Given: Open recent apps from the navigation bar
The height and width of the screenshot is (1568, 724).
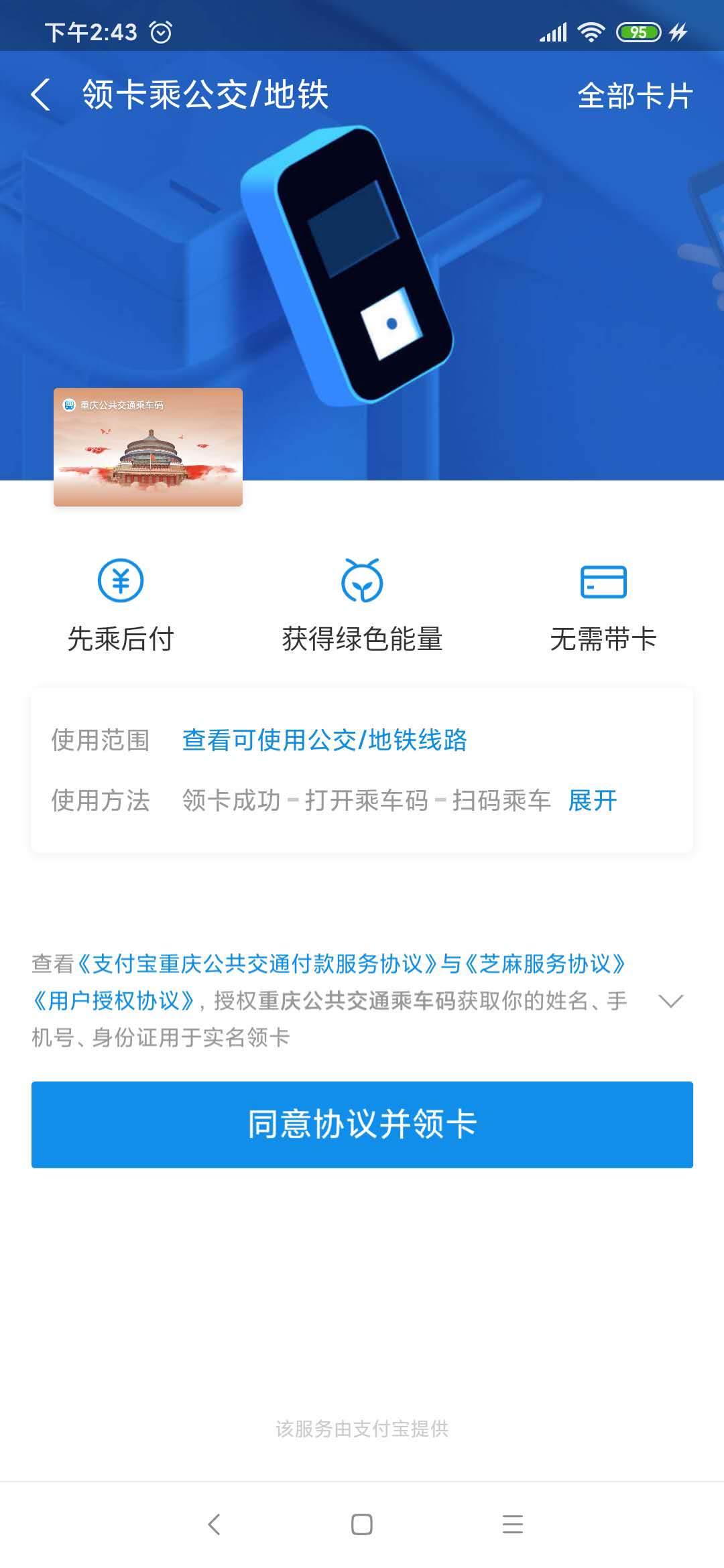Looking at the screenshot, I should 512,1524.
